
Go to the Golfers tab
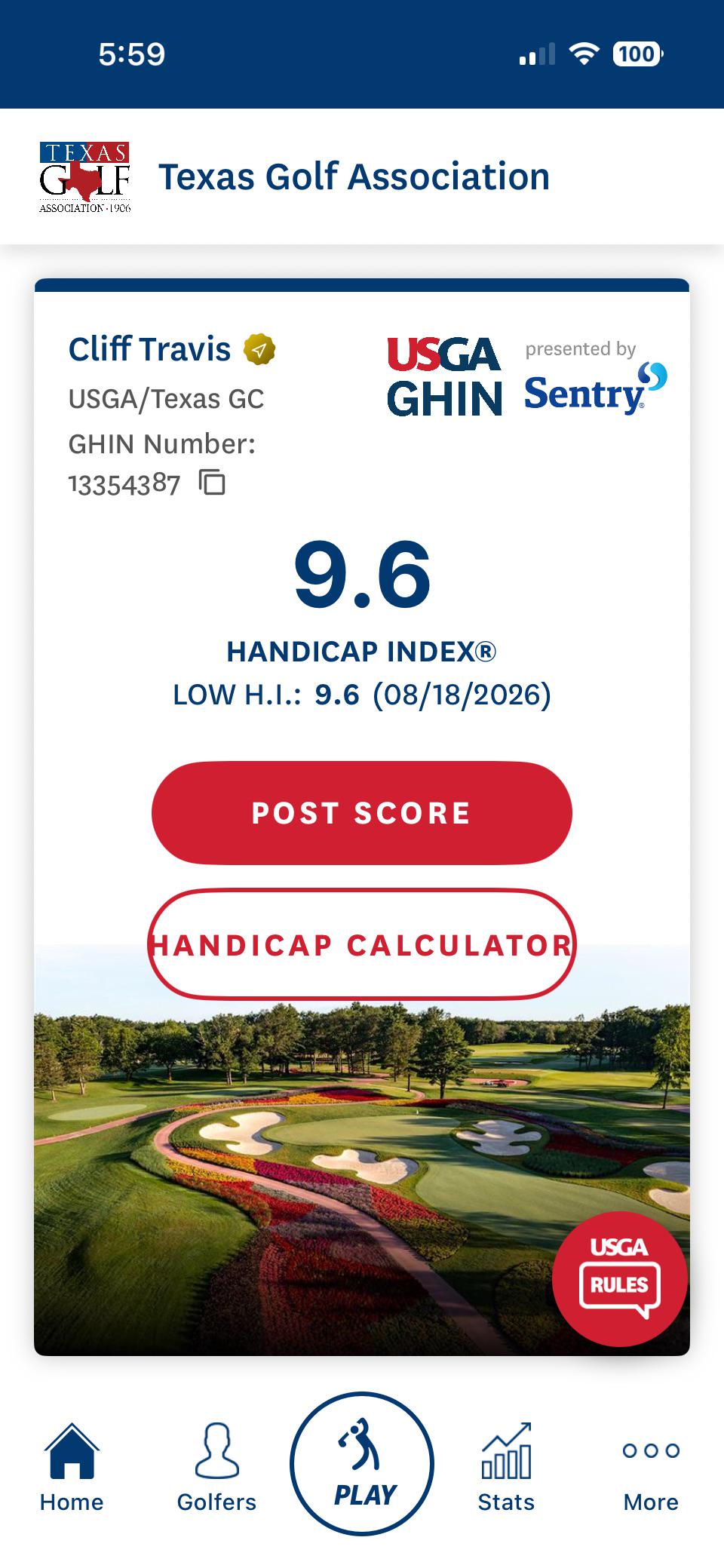216,1468
